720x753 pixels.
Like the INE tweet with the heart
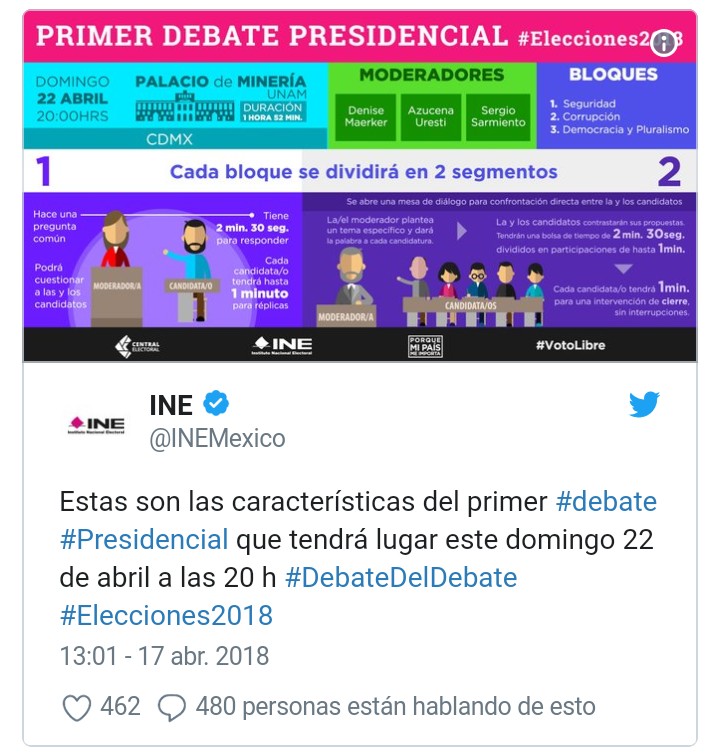(x=77, y=707)
